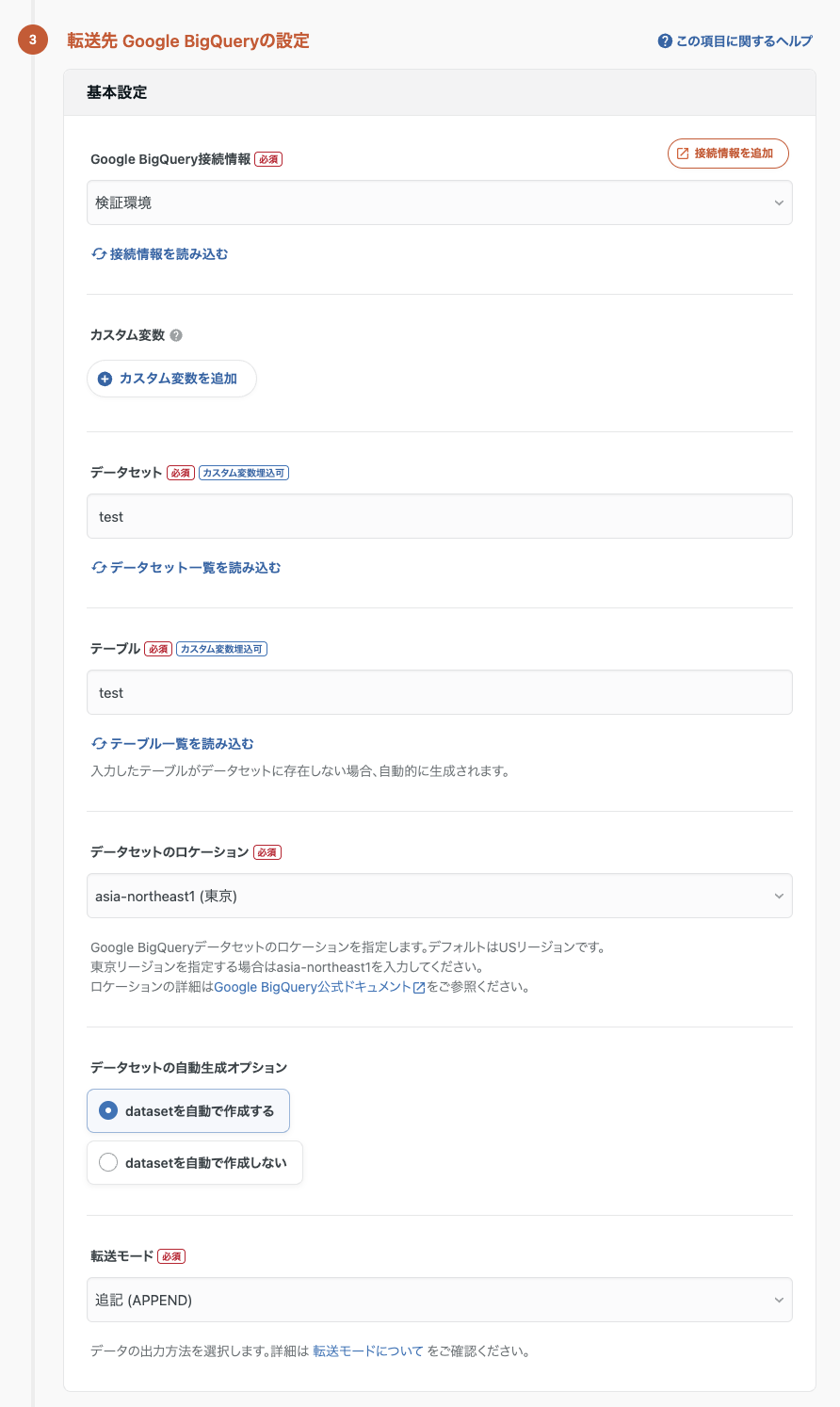Image resolution: width=840 pixels, height=1407 pixels.
Task: Tap the カスタム変数 help icon
Action: pyautogui.click(x=176, y=335)
